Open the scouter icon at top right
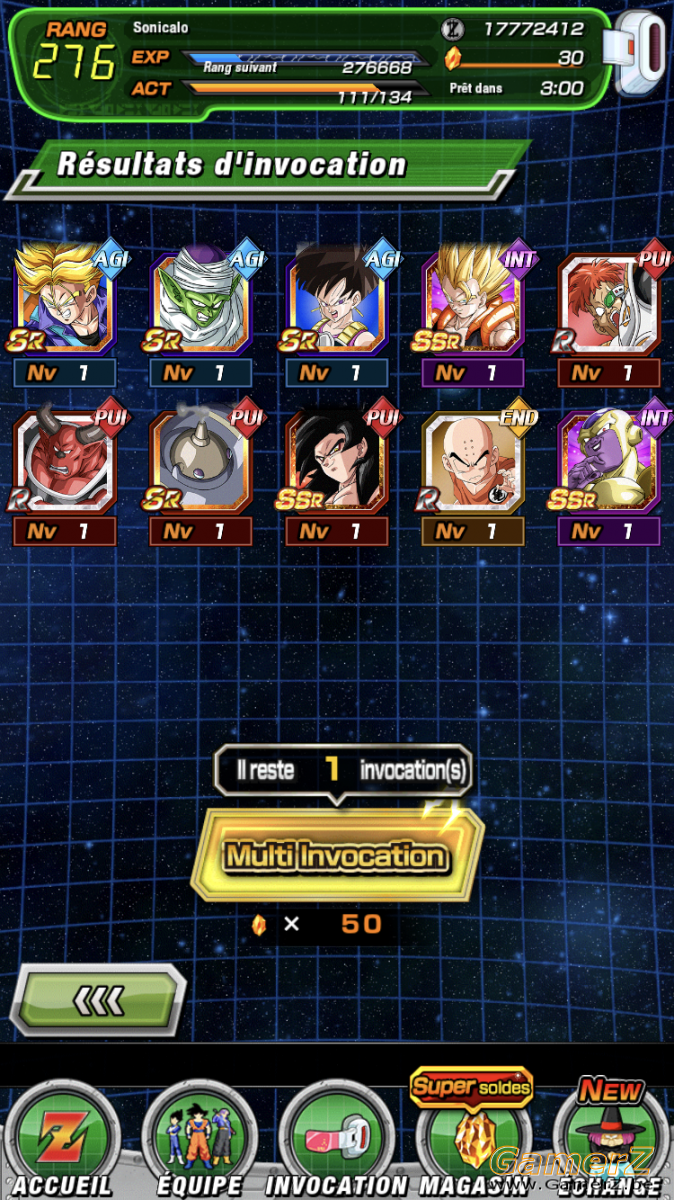Image resolution: width=674 pixels, height=1200 pixels. pos(642,55)
